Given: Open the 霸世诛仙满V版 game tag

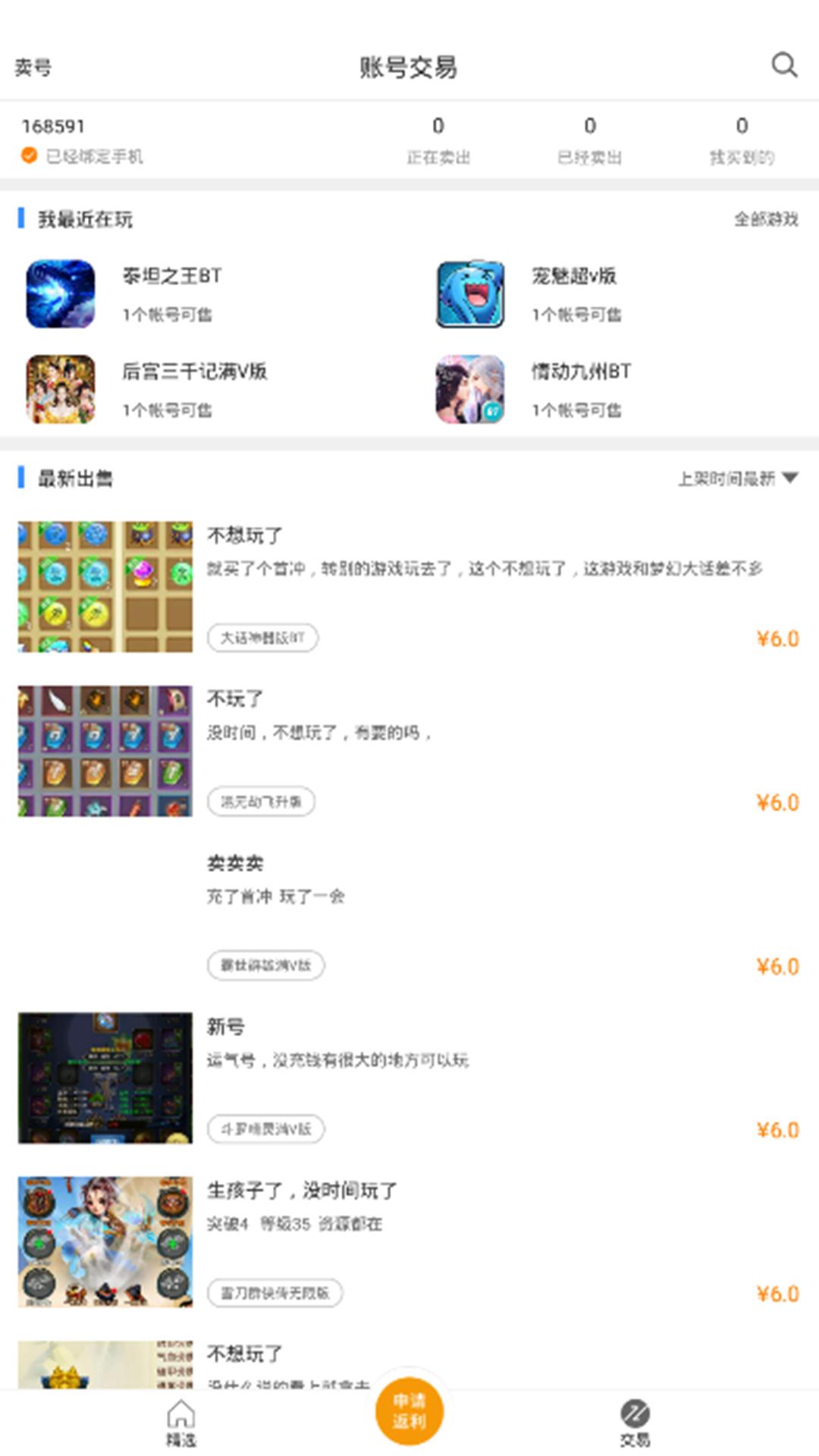Looking at the screenshot, I should tap(266, 965).
